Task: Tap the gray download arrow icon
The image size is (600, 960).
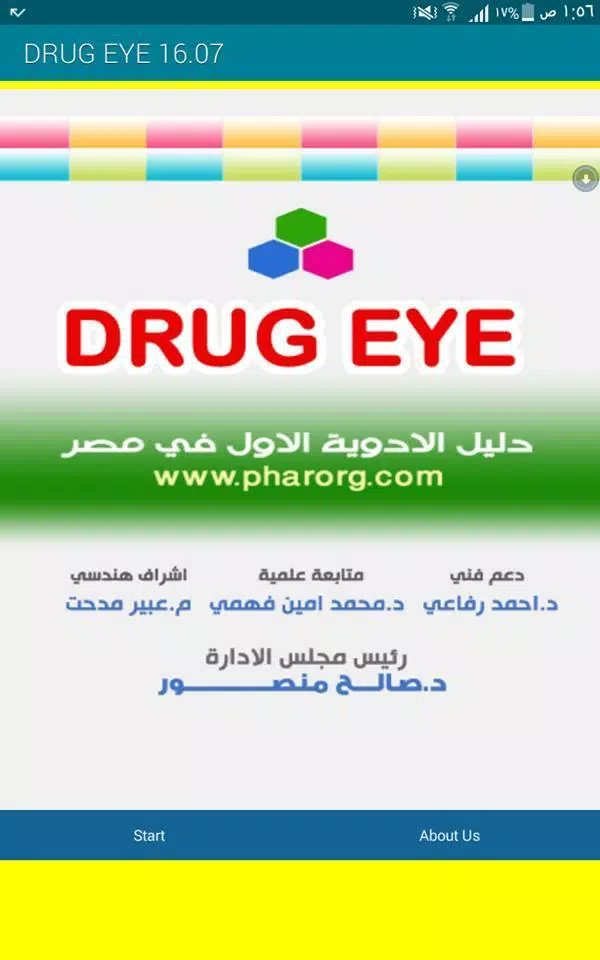Action: [585, 179]
